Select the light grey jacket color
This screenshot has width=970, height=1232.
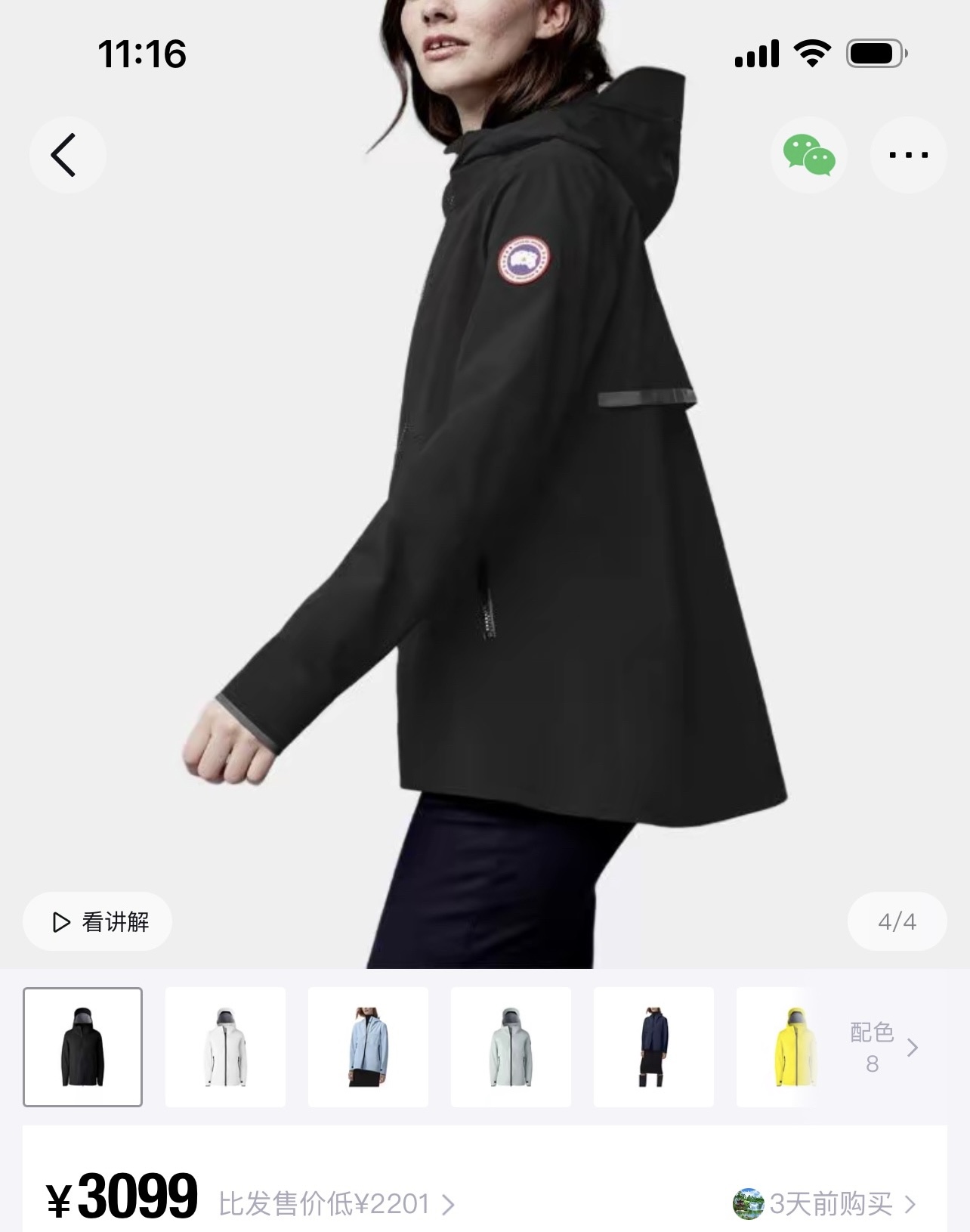pos(511,1047)
